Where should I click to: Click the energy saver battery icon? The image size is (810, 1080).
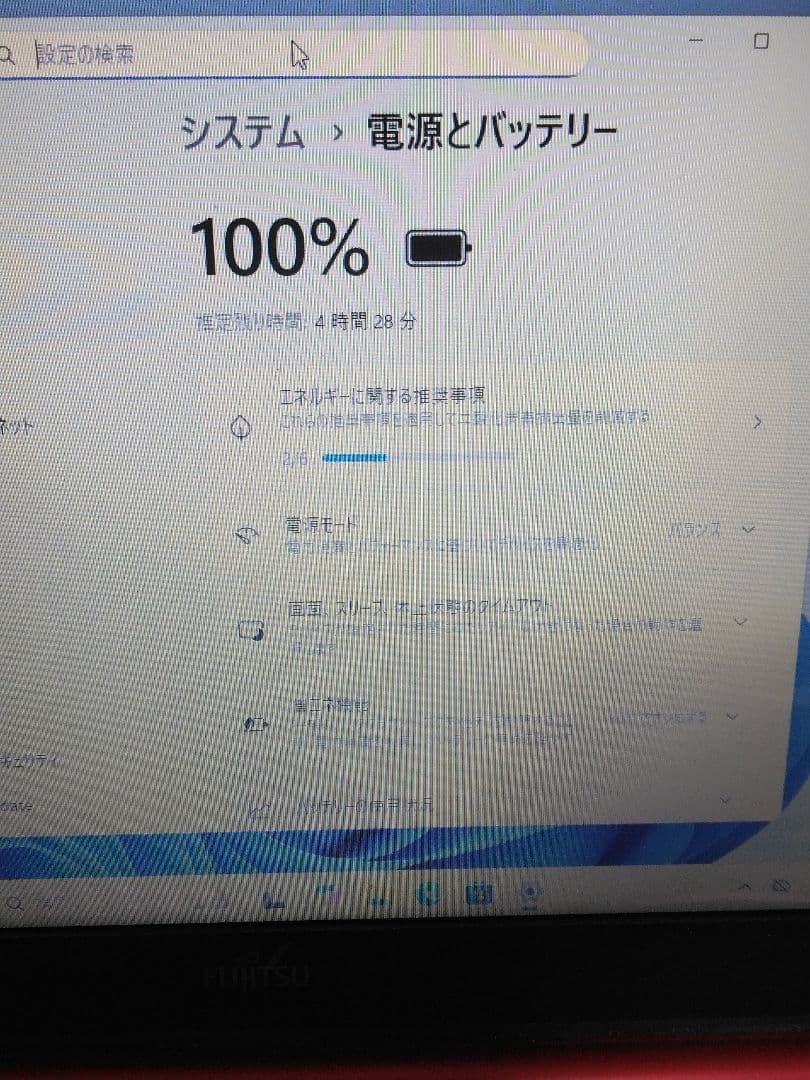[255, 722]
